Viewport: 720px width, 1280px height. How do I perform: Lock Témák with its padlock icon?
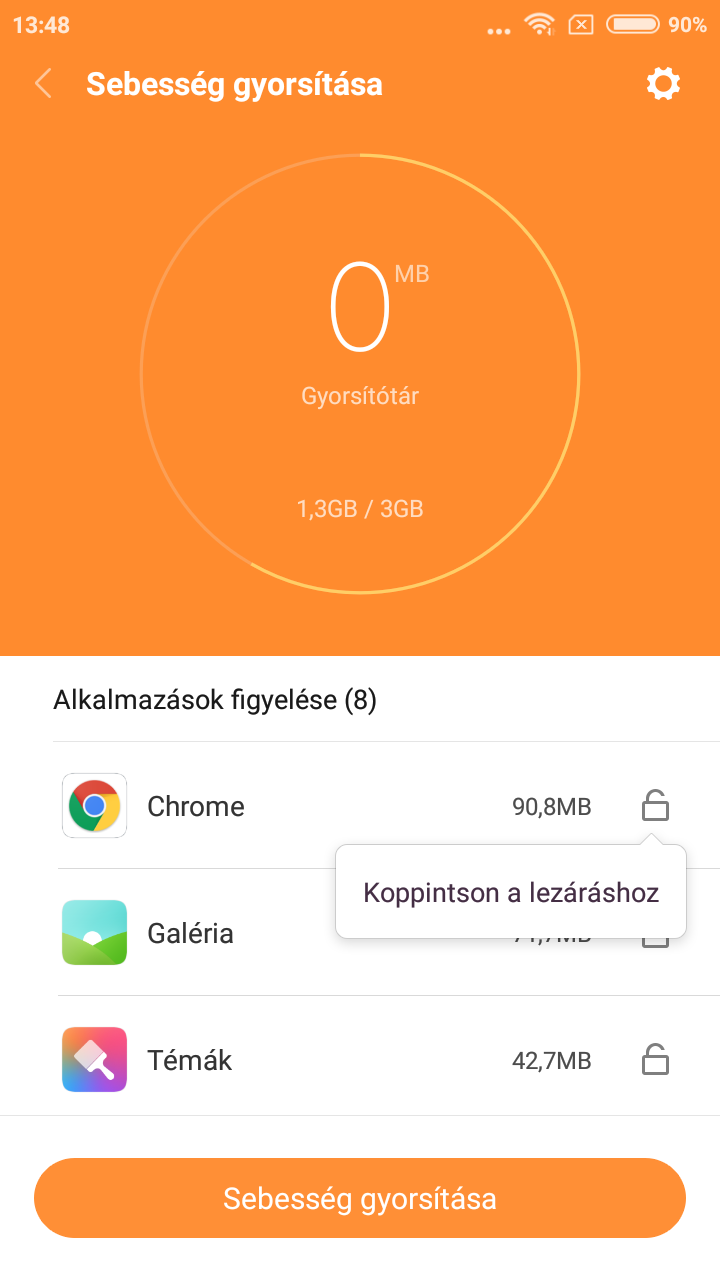click(x=655, y=1059)
